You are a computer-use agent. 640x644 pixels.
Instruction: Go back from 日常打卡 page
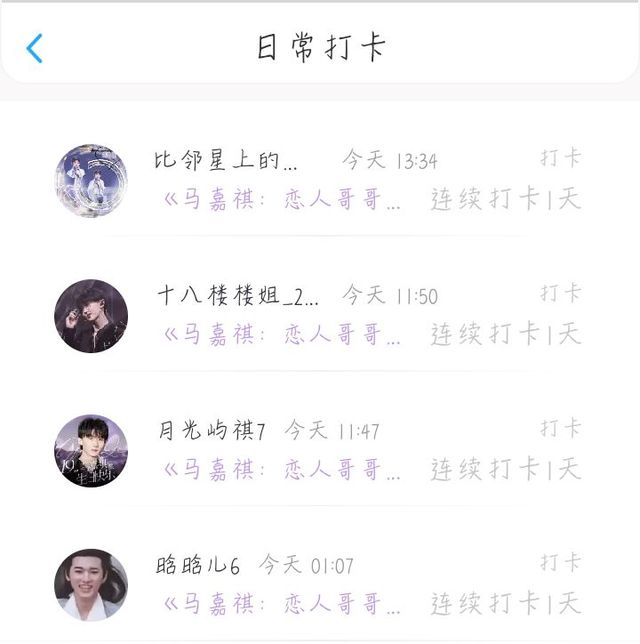click(x=35, y=48)
